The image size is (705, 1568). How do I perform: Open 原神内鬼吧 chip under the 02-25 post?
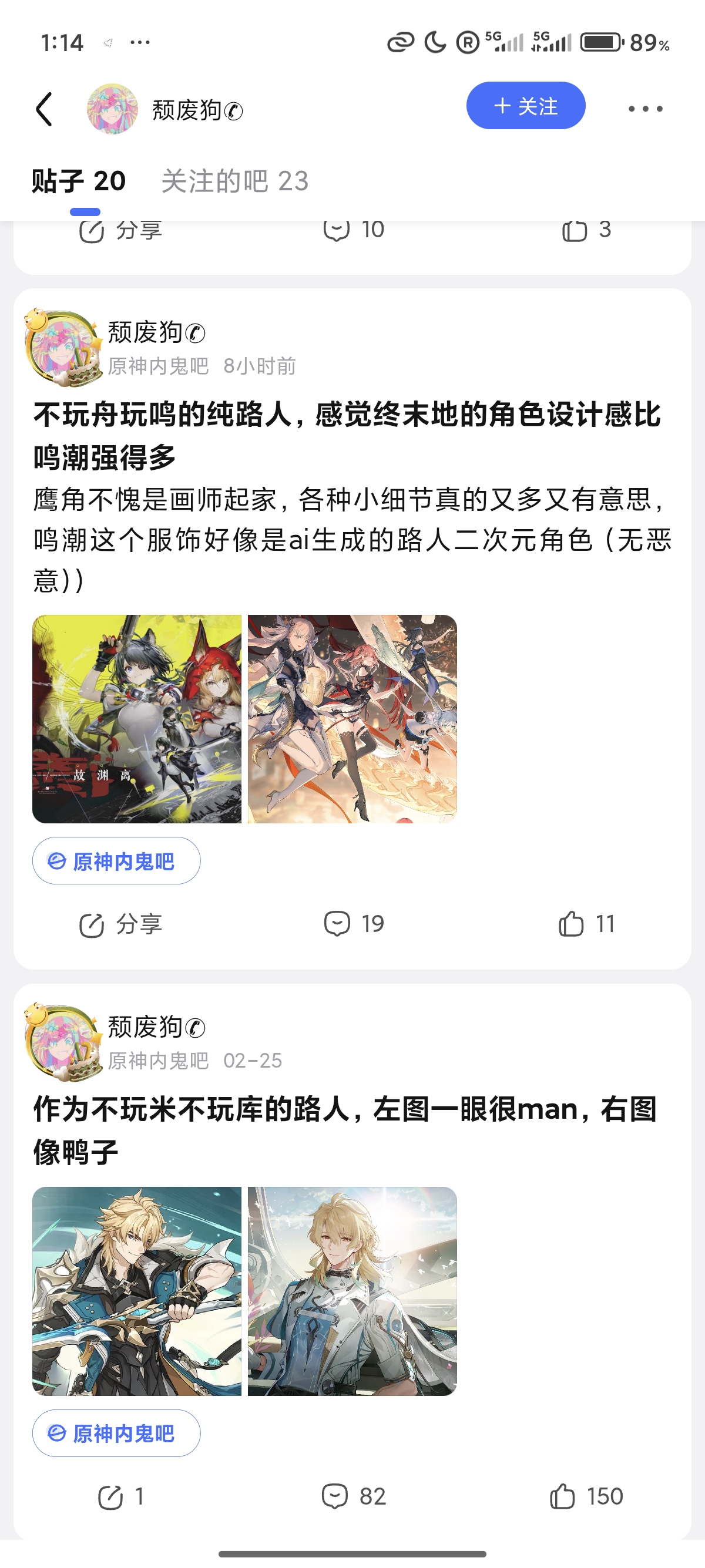point(116,1433)
